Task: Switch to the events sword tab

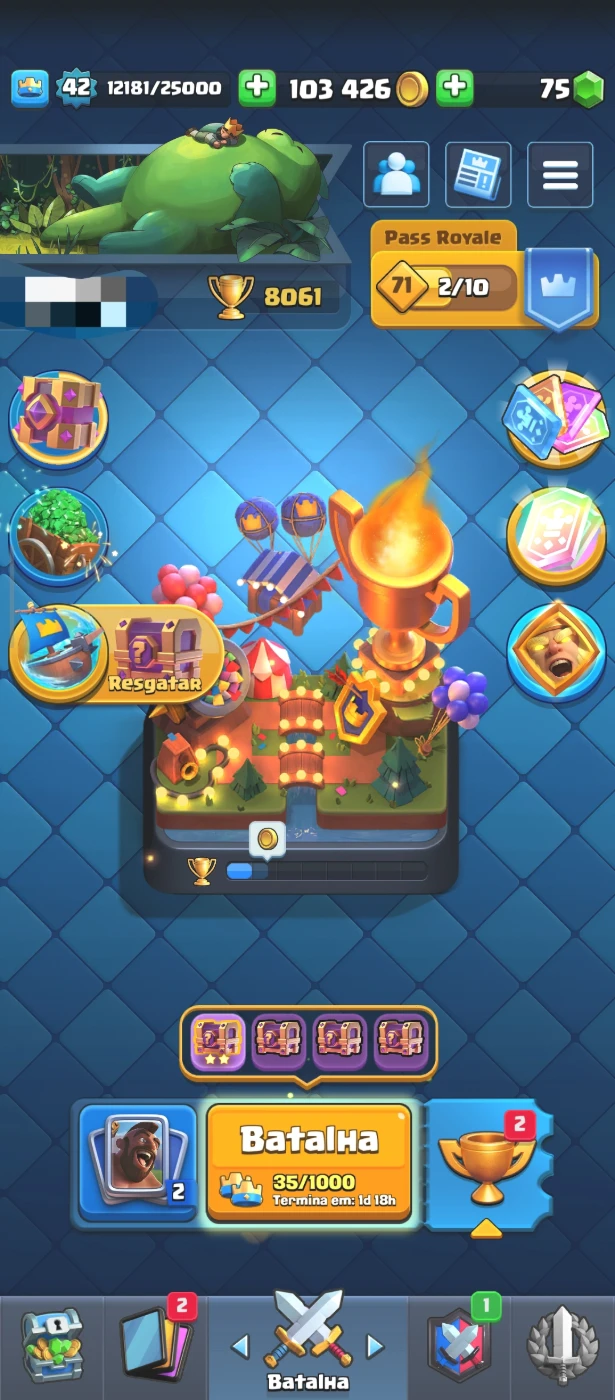Action: (x=562, y=1345)
